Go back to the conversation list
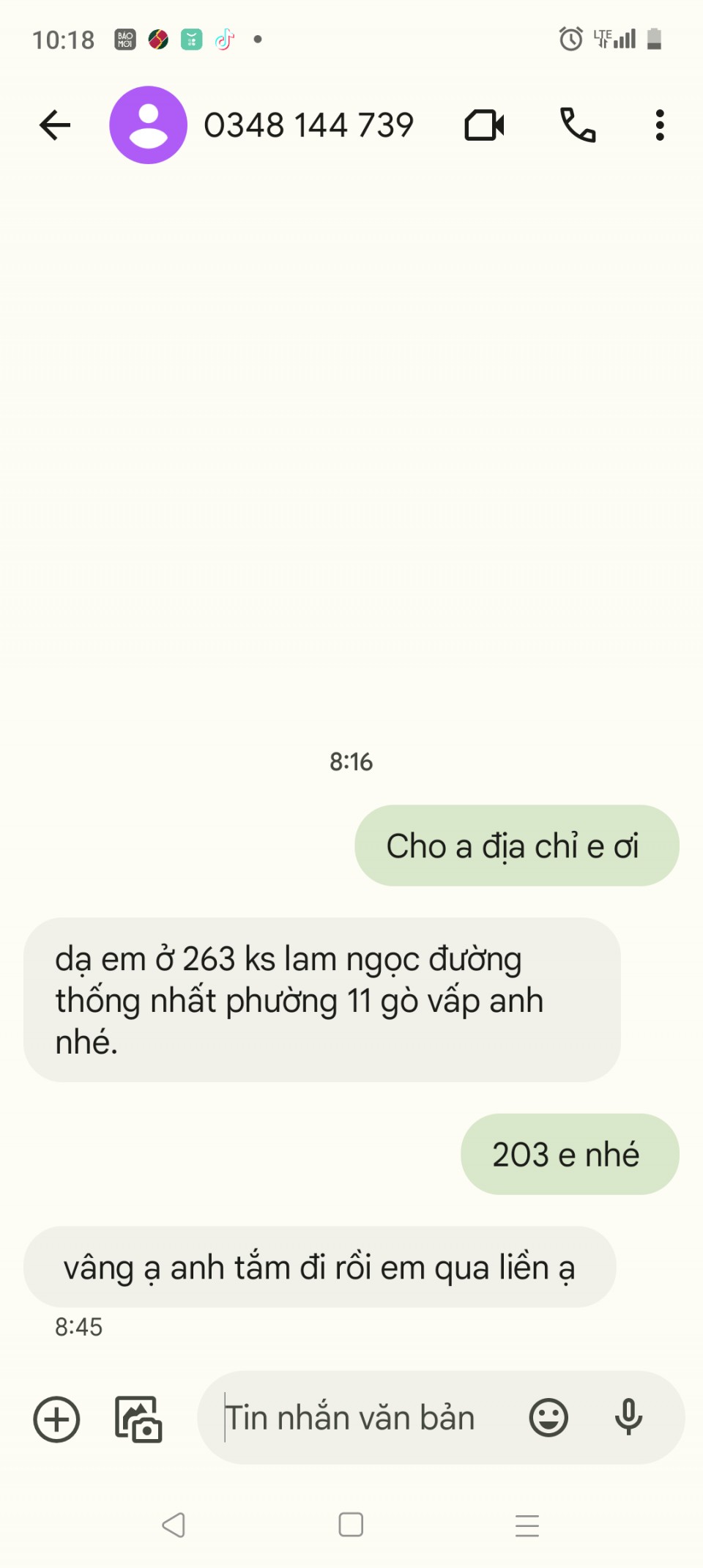This screenshot has width=703, height=1568. coord(55,125)
